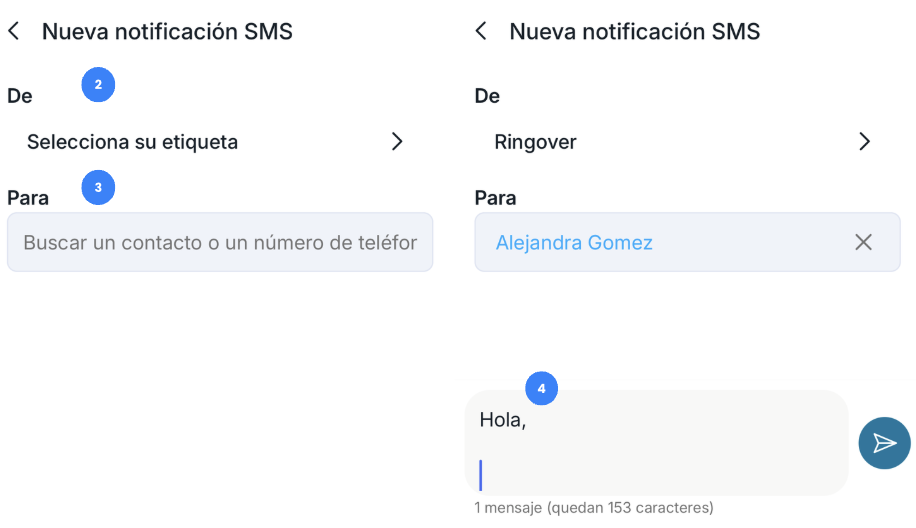Image resolution: width=916 pixels, height=528 pixels.
Task: Tap the Buscar un contacto search field
Action: click(220, 242)
